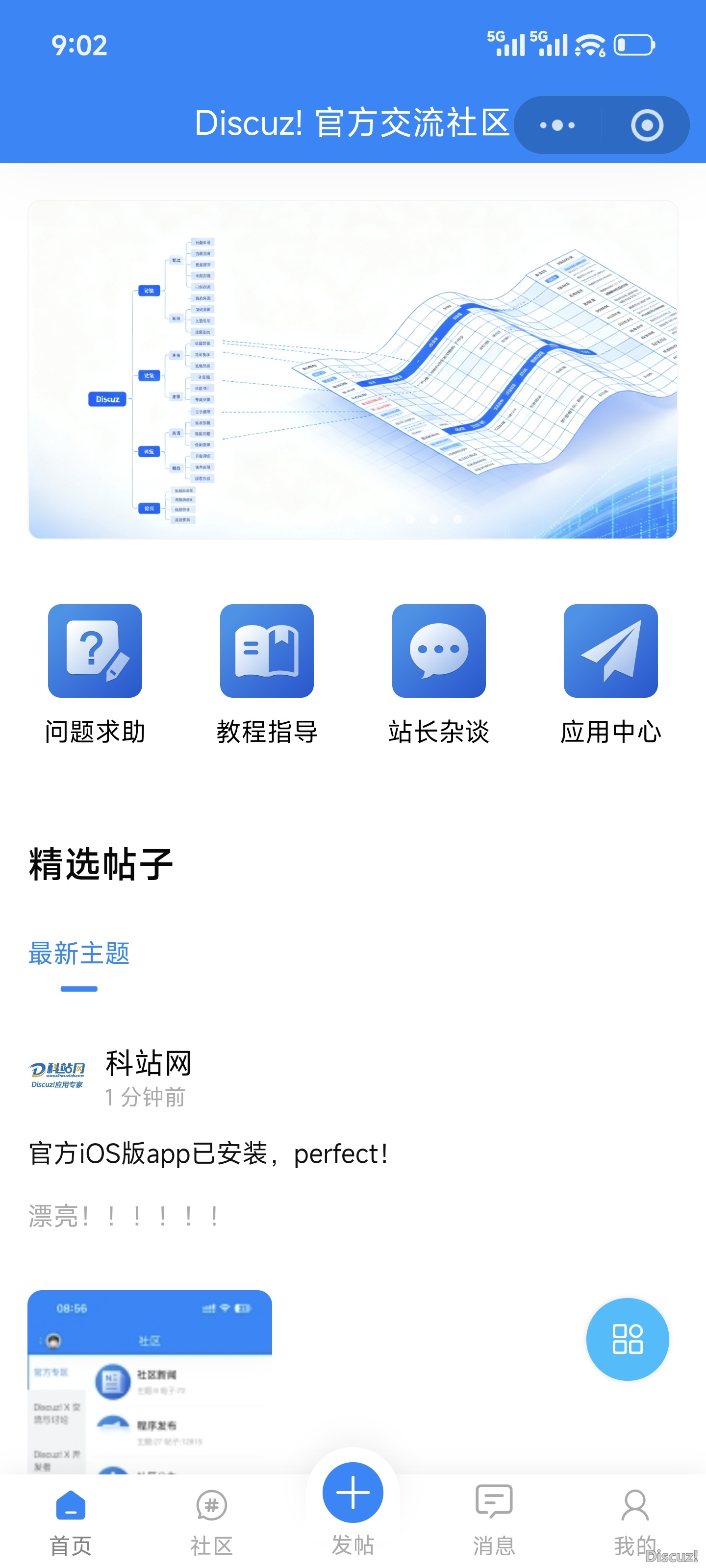Open the 问题求助 question help icon

(95, 651)
